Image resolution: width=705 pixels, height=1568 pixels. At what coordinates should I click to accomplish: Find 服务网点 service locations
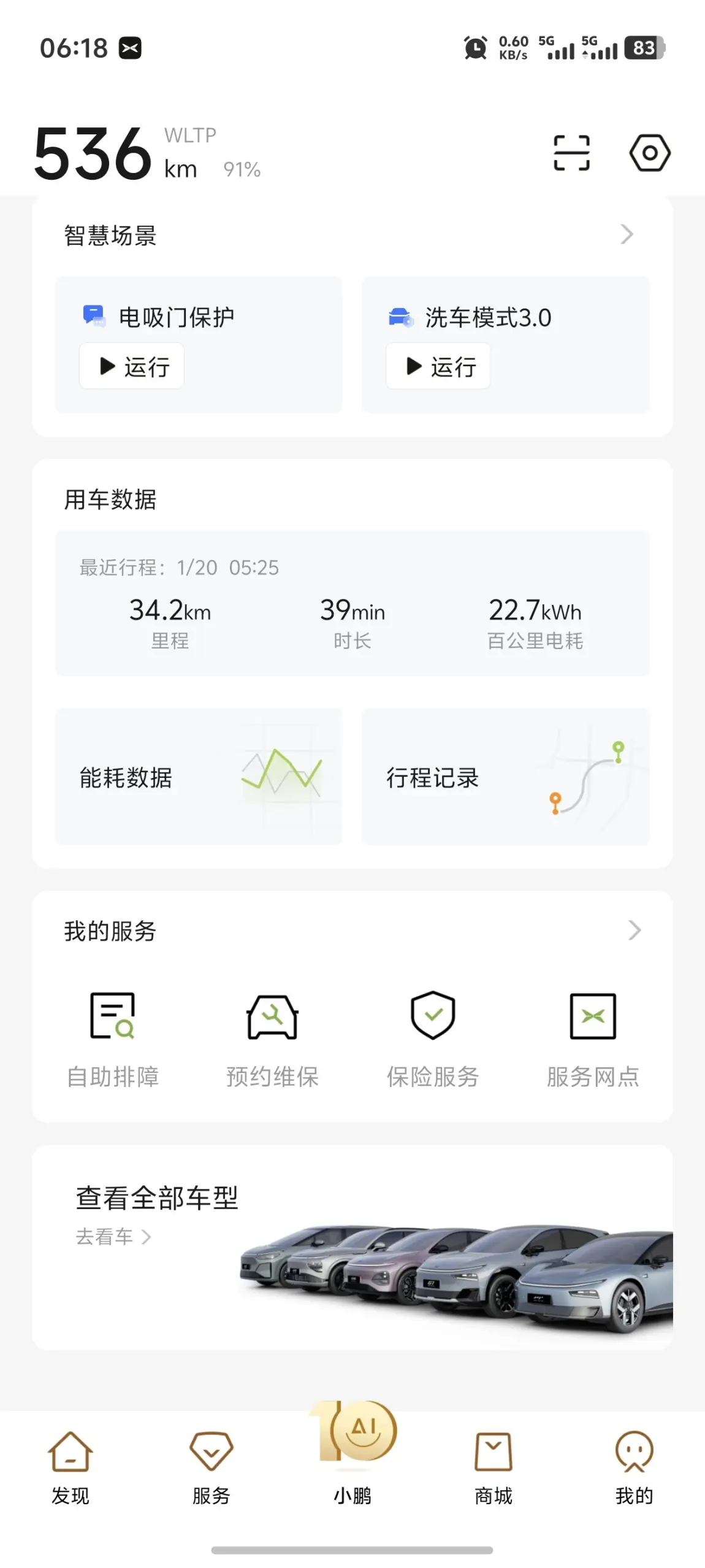point(593,1037)
